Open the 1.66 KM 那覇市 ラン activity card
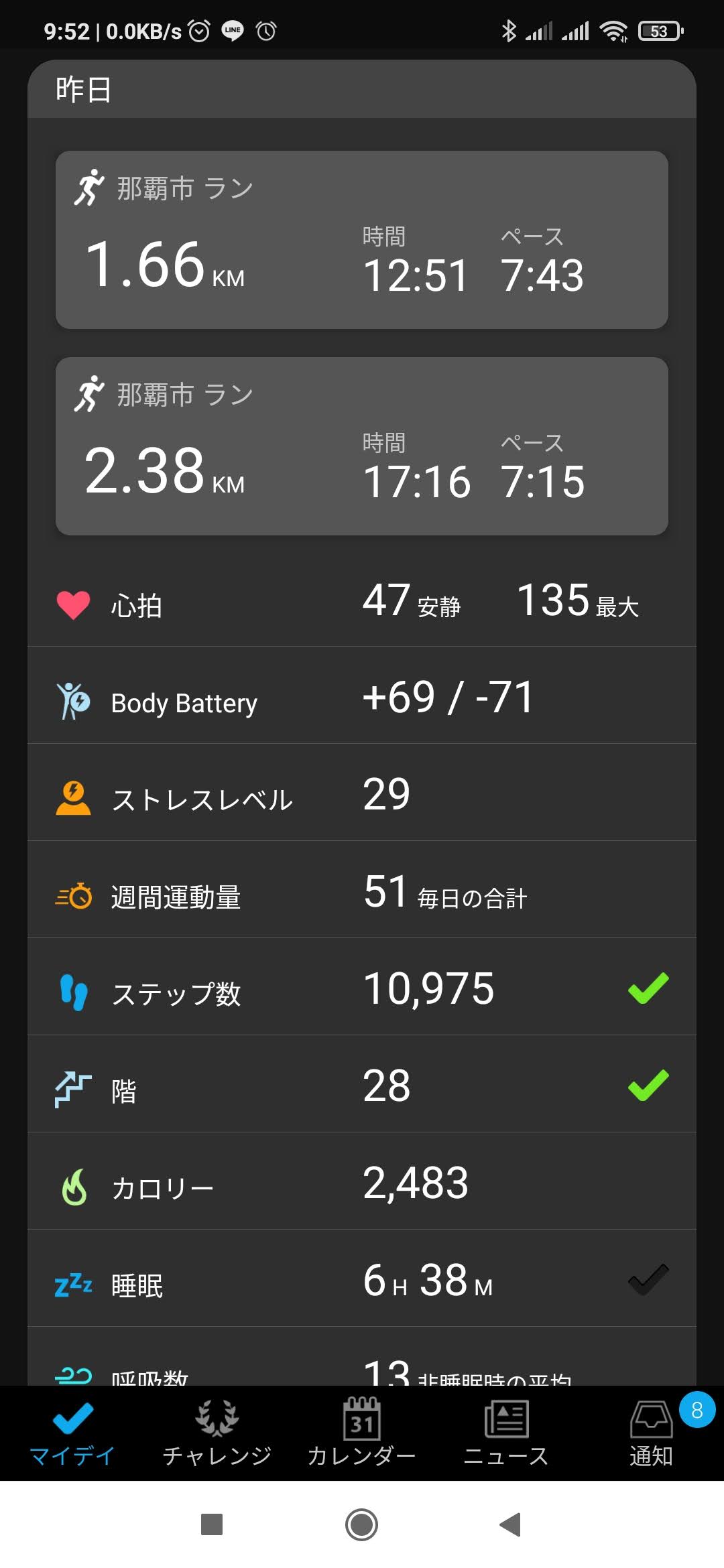Image resolution: width=724 pixels, height=1568 pixels. pos(362,240)
